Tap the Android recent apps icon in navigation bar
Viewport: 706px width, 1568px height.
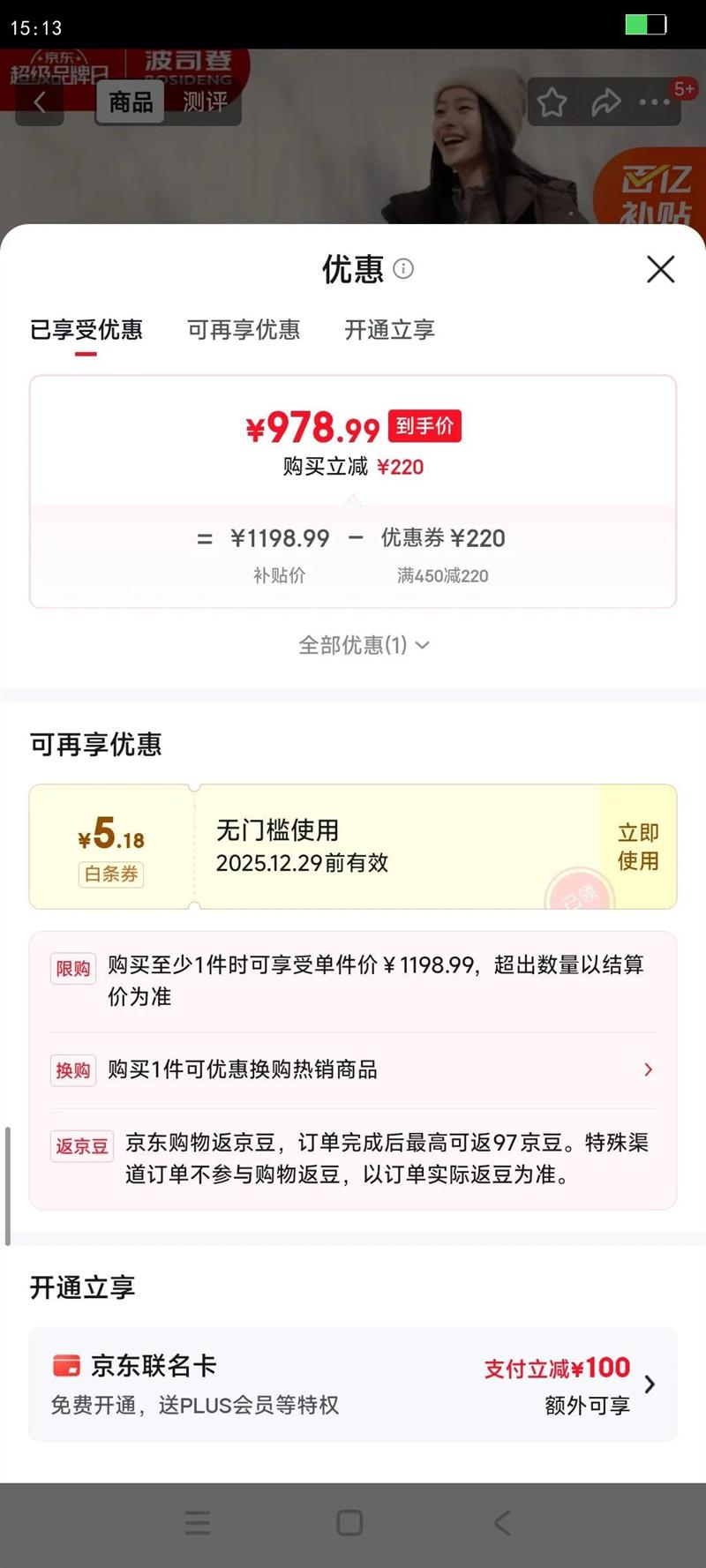click(198, 1522)
